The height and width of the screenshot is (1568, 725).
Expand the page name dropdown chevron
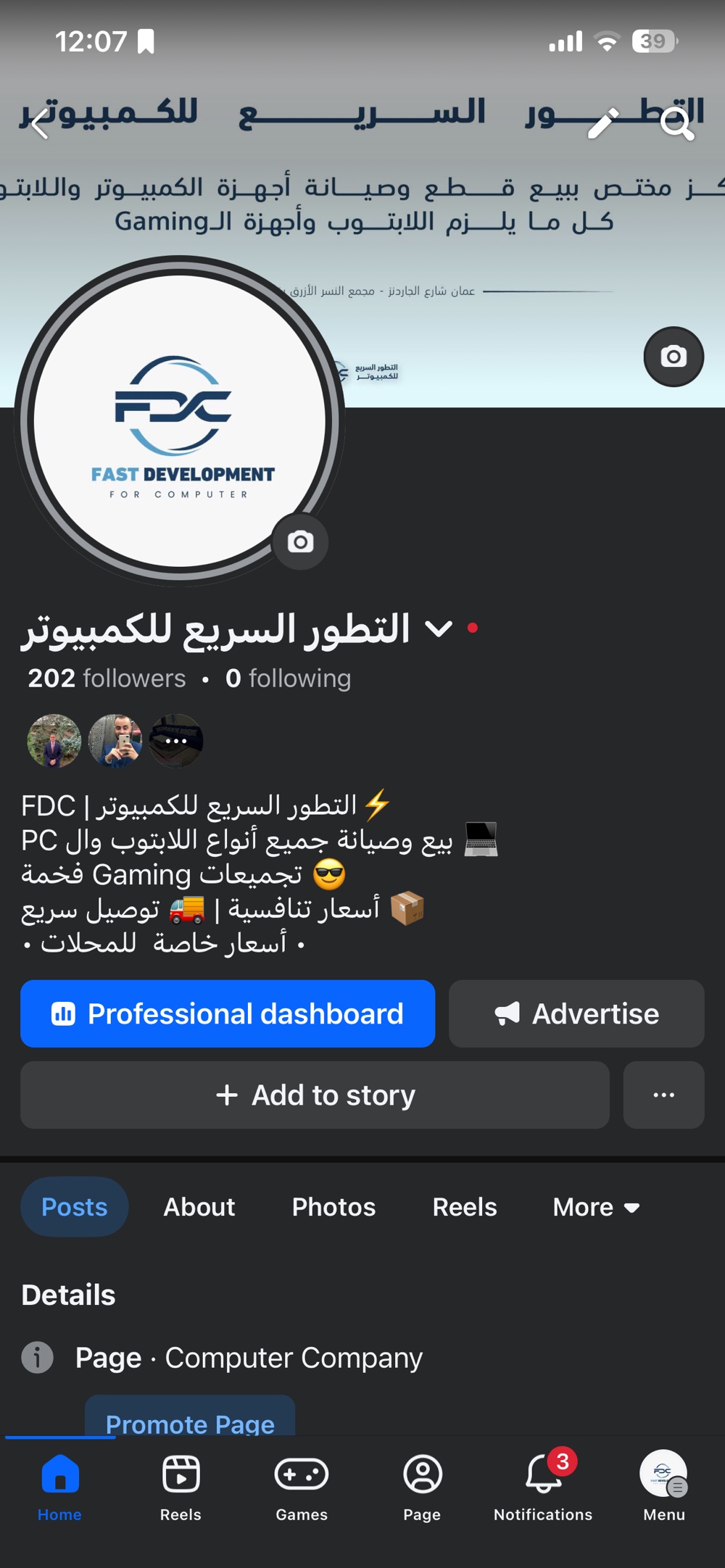pyautogui.click(x=439, y=629)
